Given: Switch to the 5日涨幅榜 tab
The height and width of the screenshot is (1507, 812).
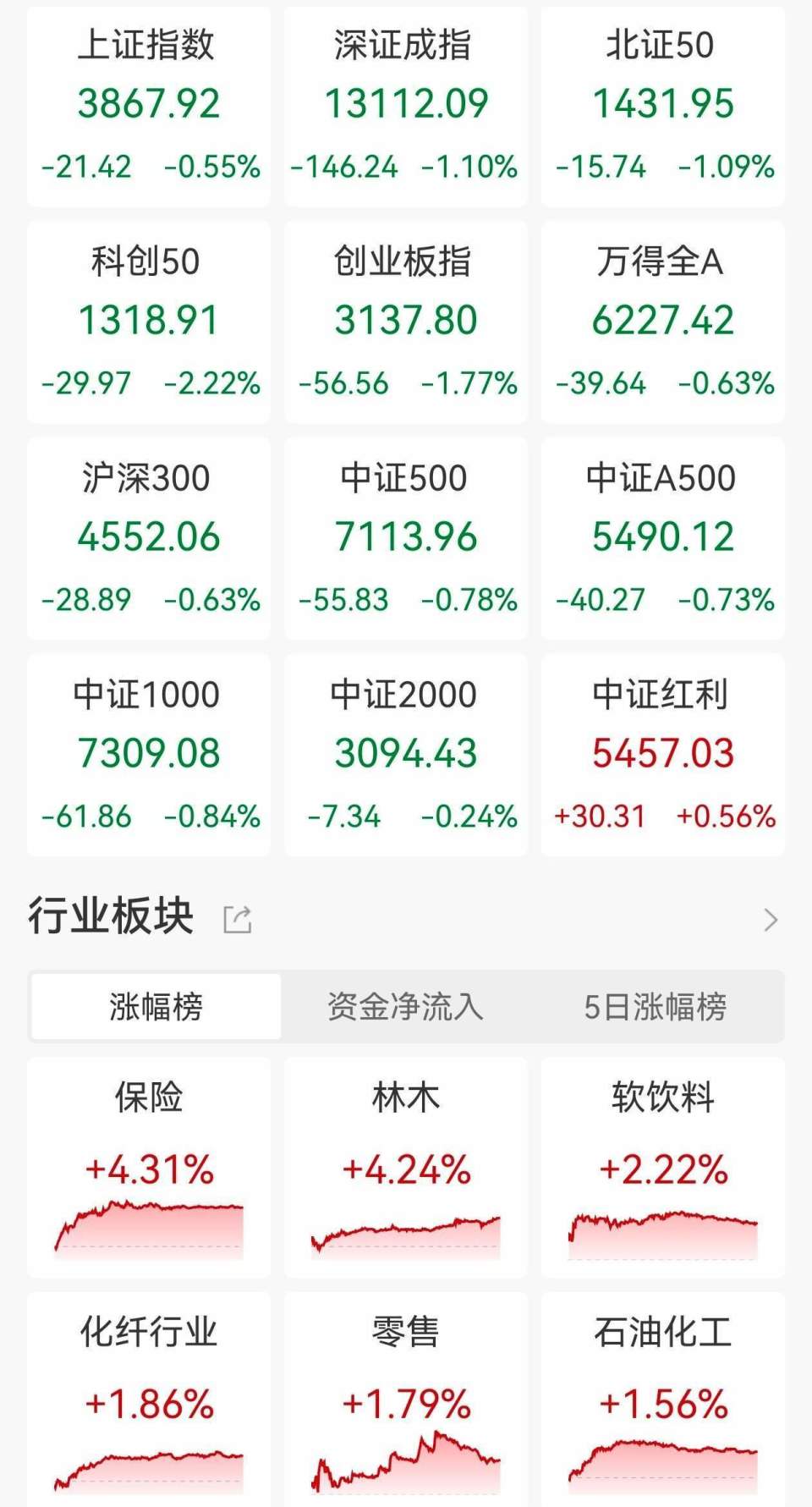Looking at the screenshot, I should point(658,1007).
